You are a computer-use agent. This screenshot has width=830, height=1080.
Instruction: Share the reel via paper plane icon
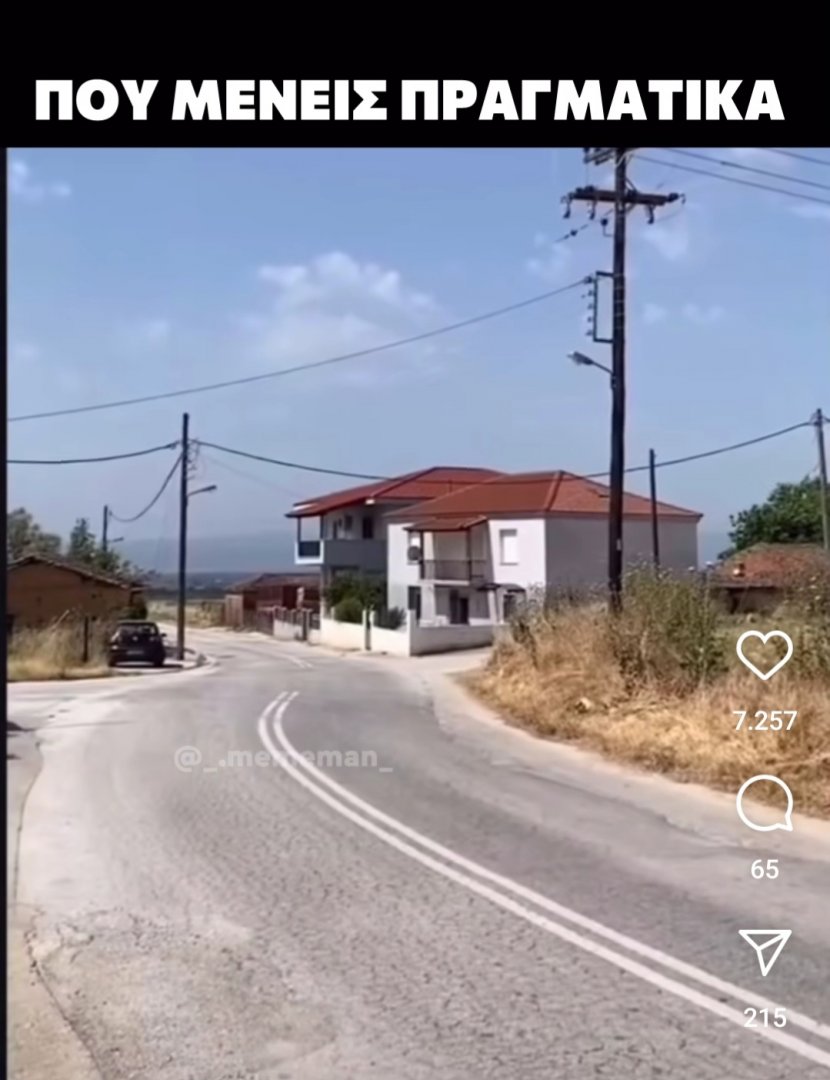coord(765,951)
